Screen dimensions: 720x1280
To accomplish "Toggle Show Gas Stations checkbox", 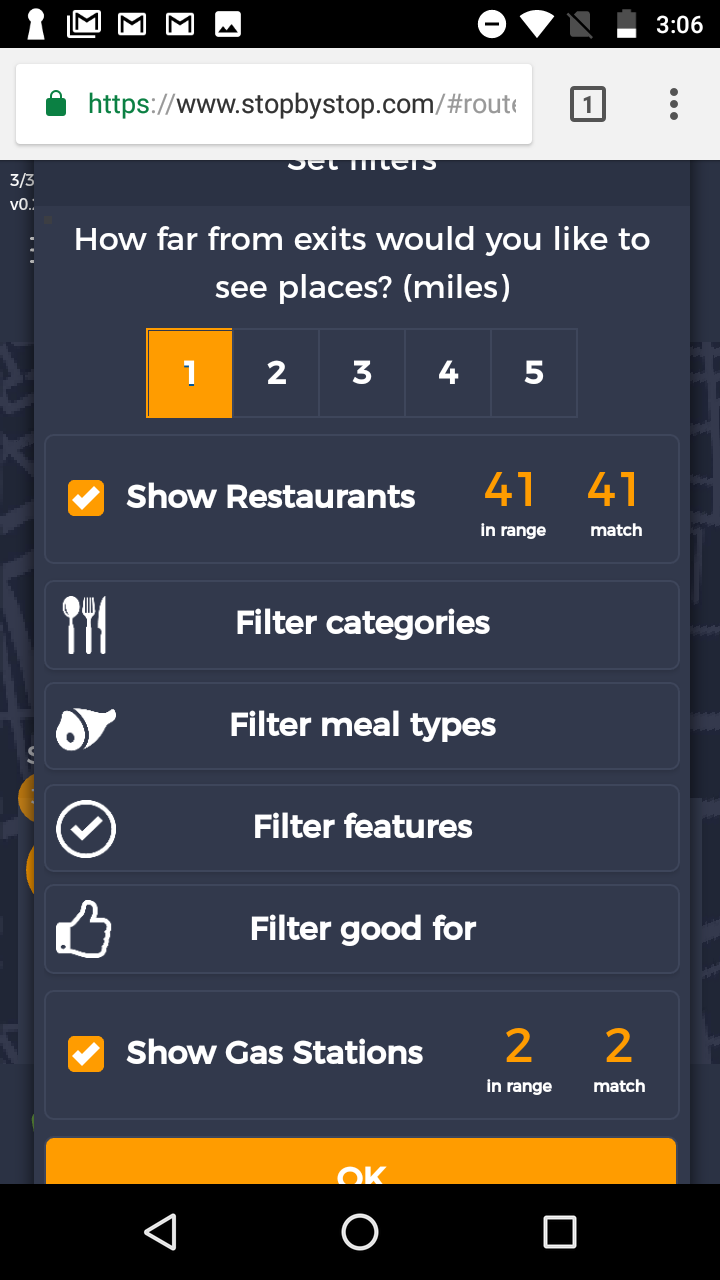I will (x=86, y=1054).
